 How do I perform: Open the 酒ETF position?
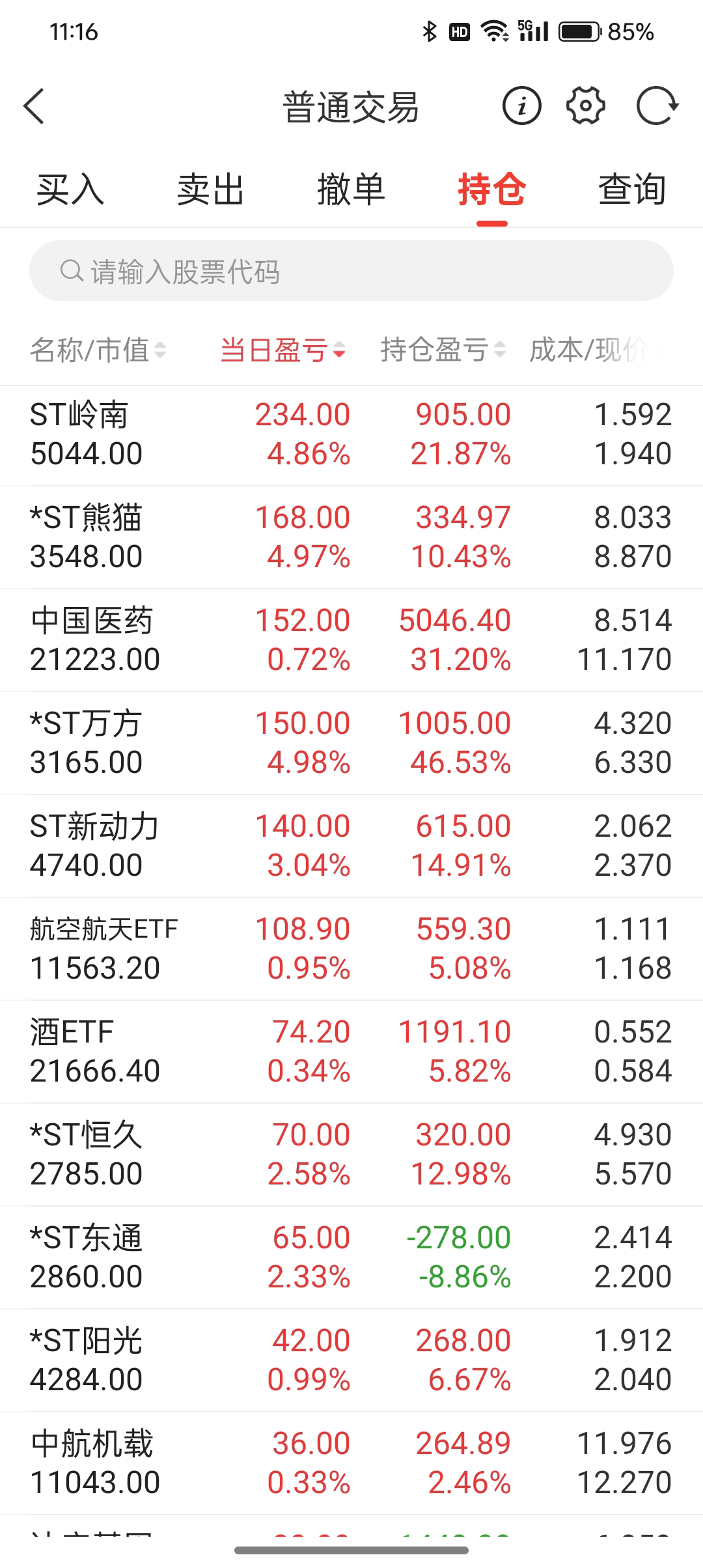[x=351, y=1052]
